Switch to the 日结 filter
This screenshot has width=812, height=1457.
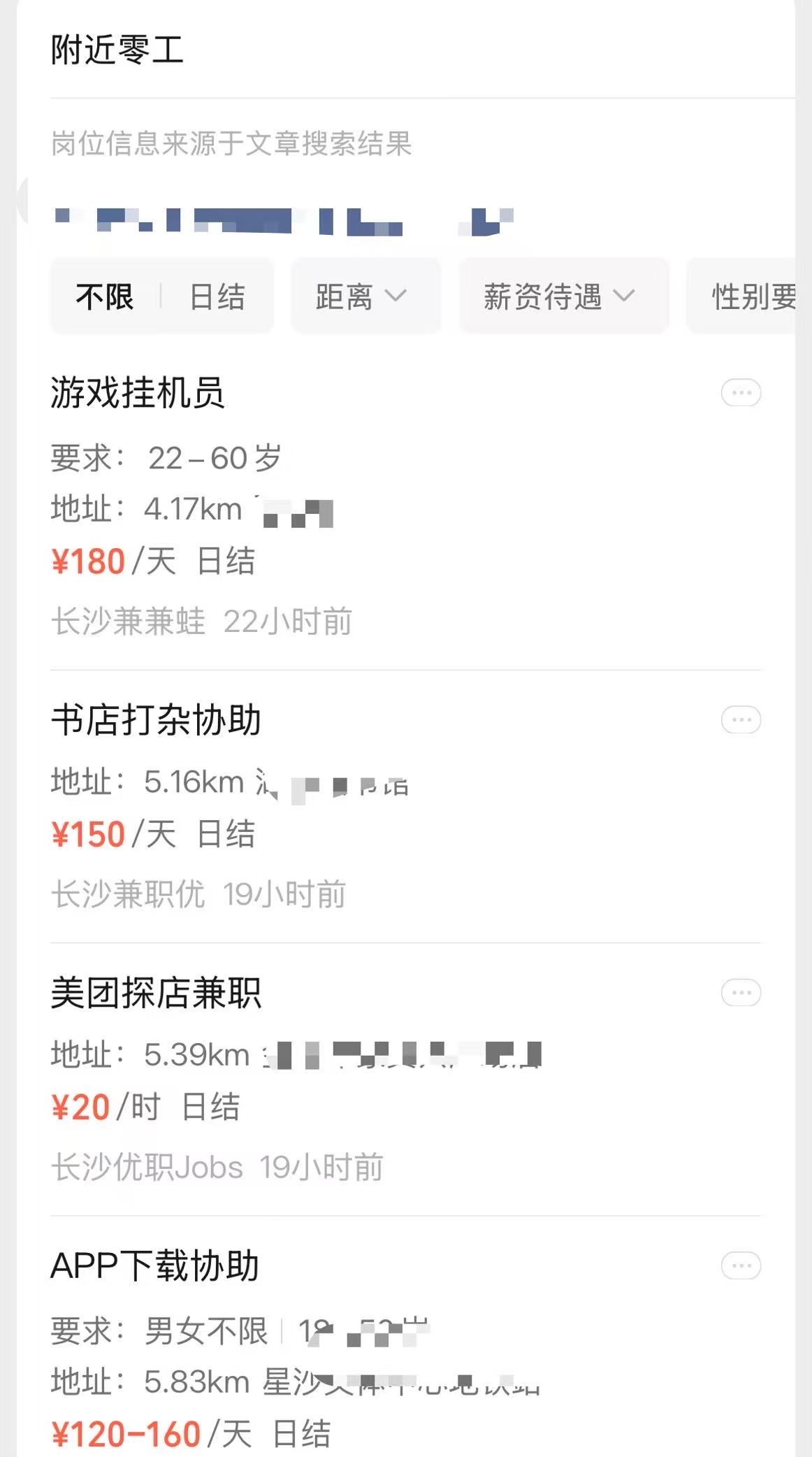[217, 296]
